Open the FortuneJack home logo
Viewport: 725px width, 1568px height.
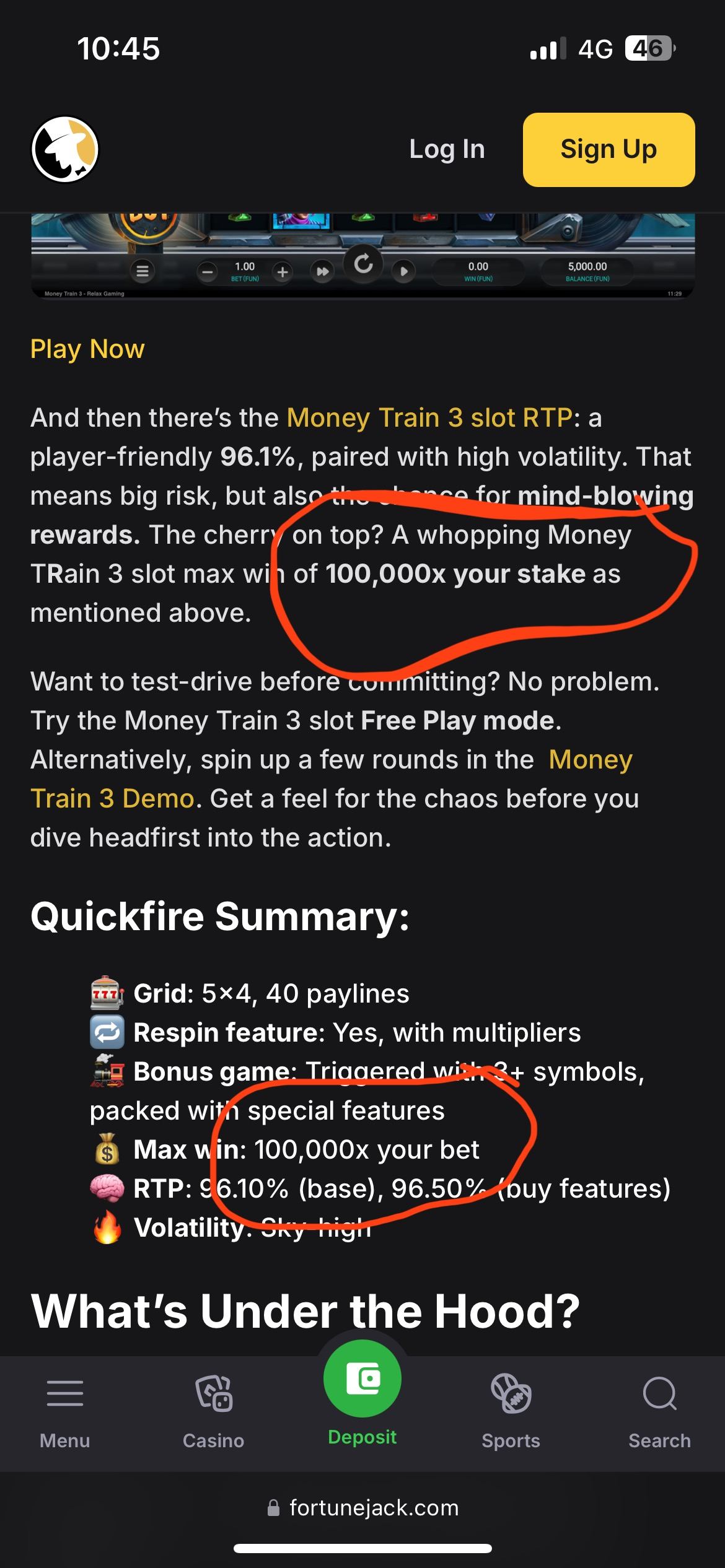click(x=65, y=150)
